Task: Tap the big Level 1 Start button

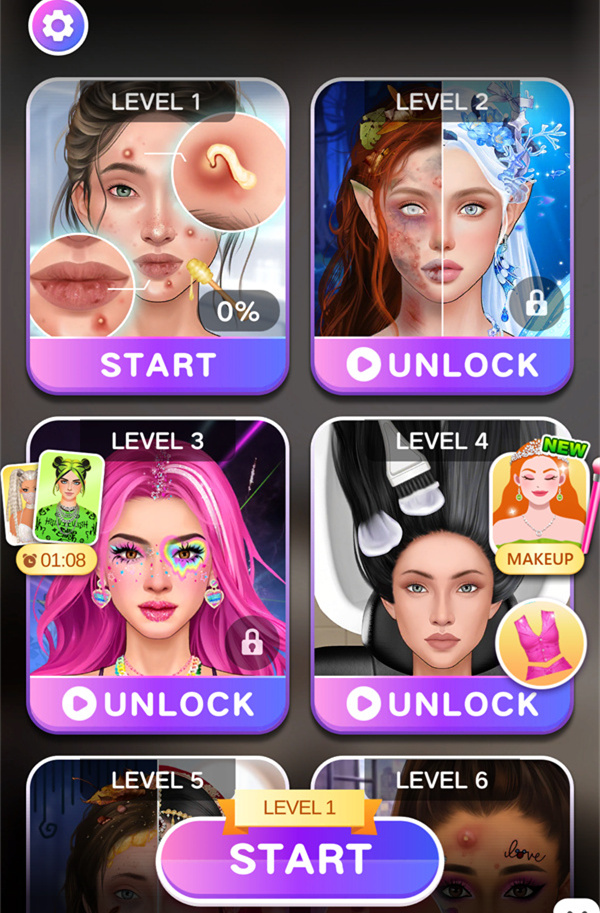Action: [300, 859]
